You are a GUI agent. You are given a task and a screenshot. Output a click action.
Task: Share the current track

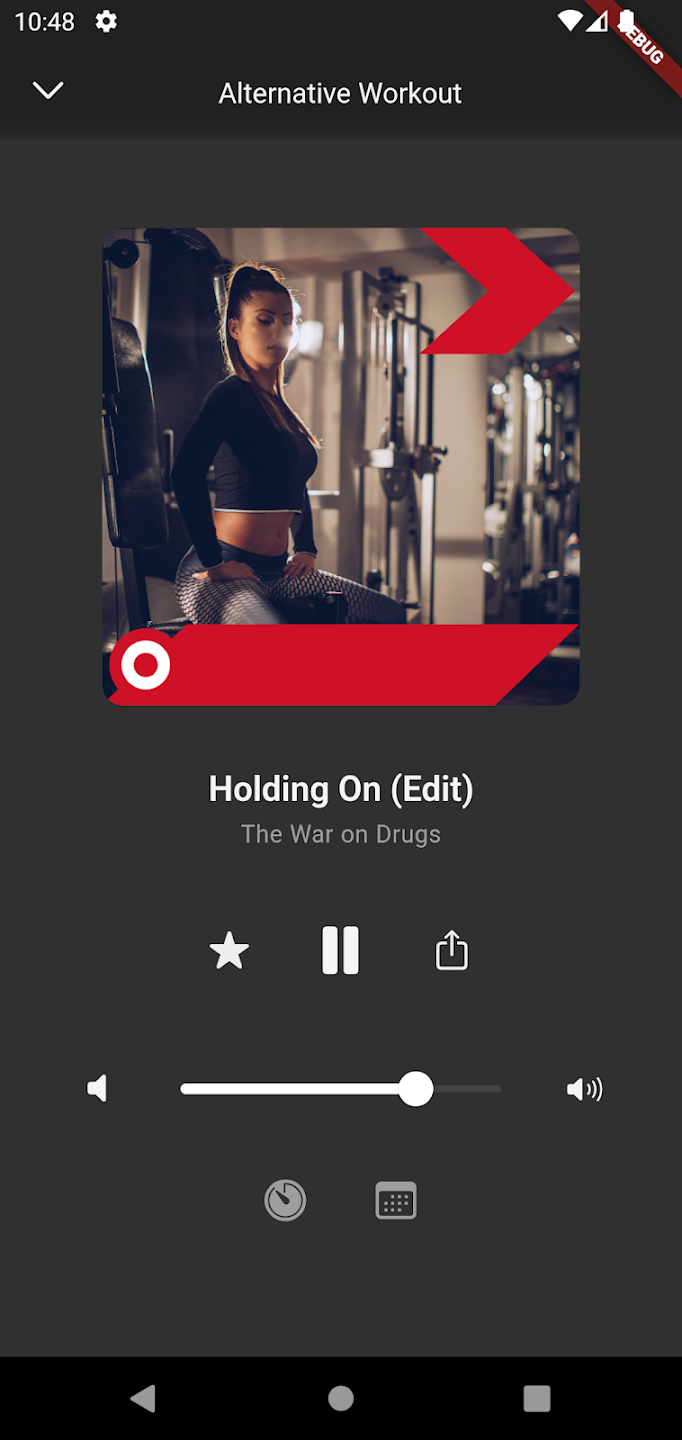[x=452, y=950]
